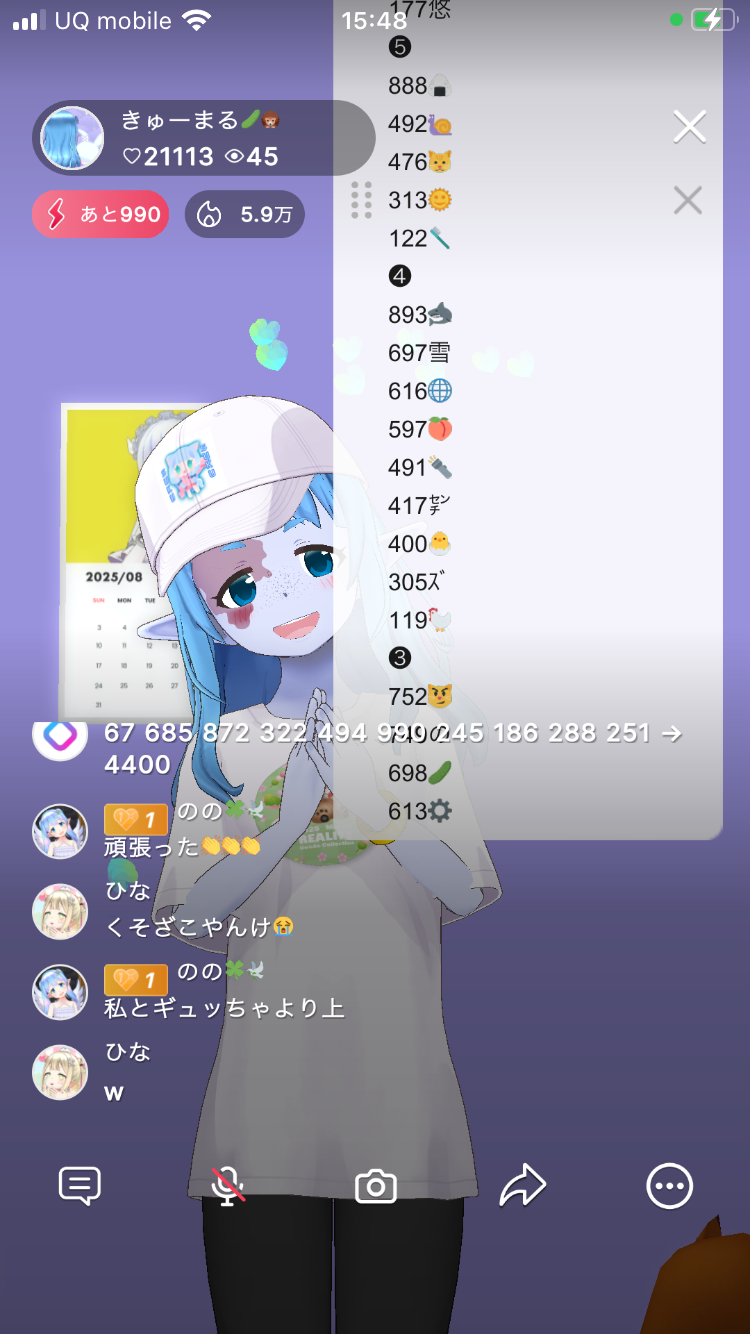Open のの's avatar on 私とギュッちゃより上 comment
The height and width of the screenshot is (1334, 750).
[60, 992]
